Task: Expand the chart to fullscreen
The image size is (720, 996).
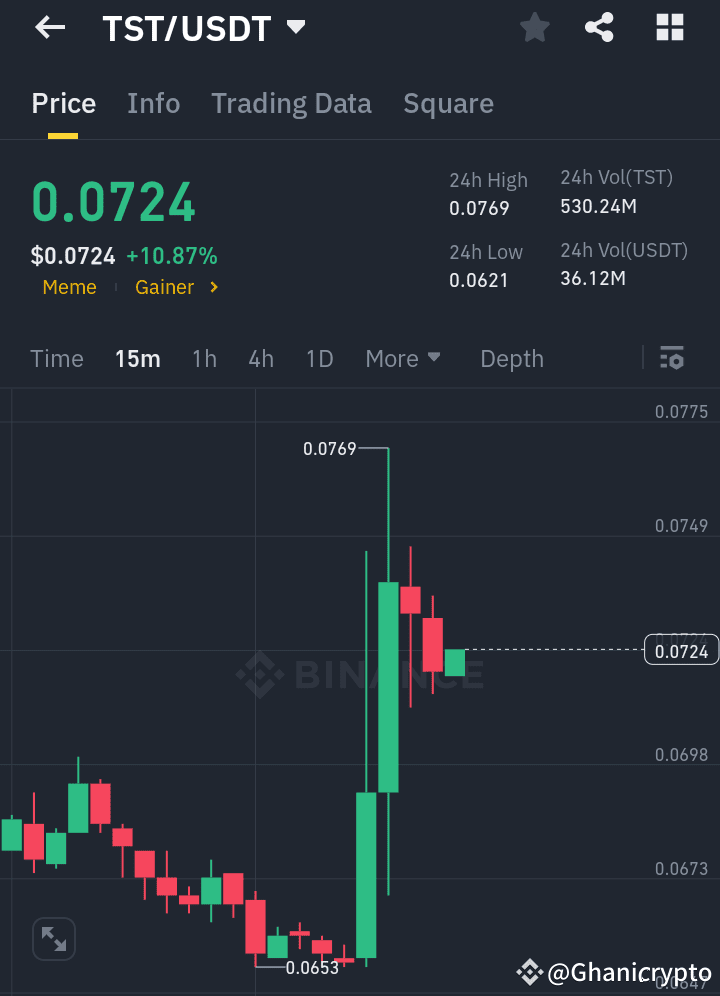Action: [x=53, y=938]
